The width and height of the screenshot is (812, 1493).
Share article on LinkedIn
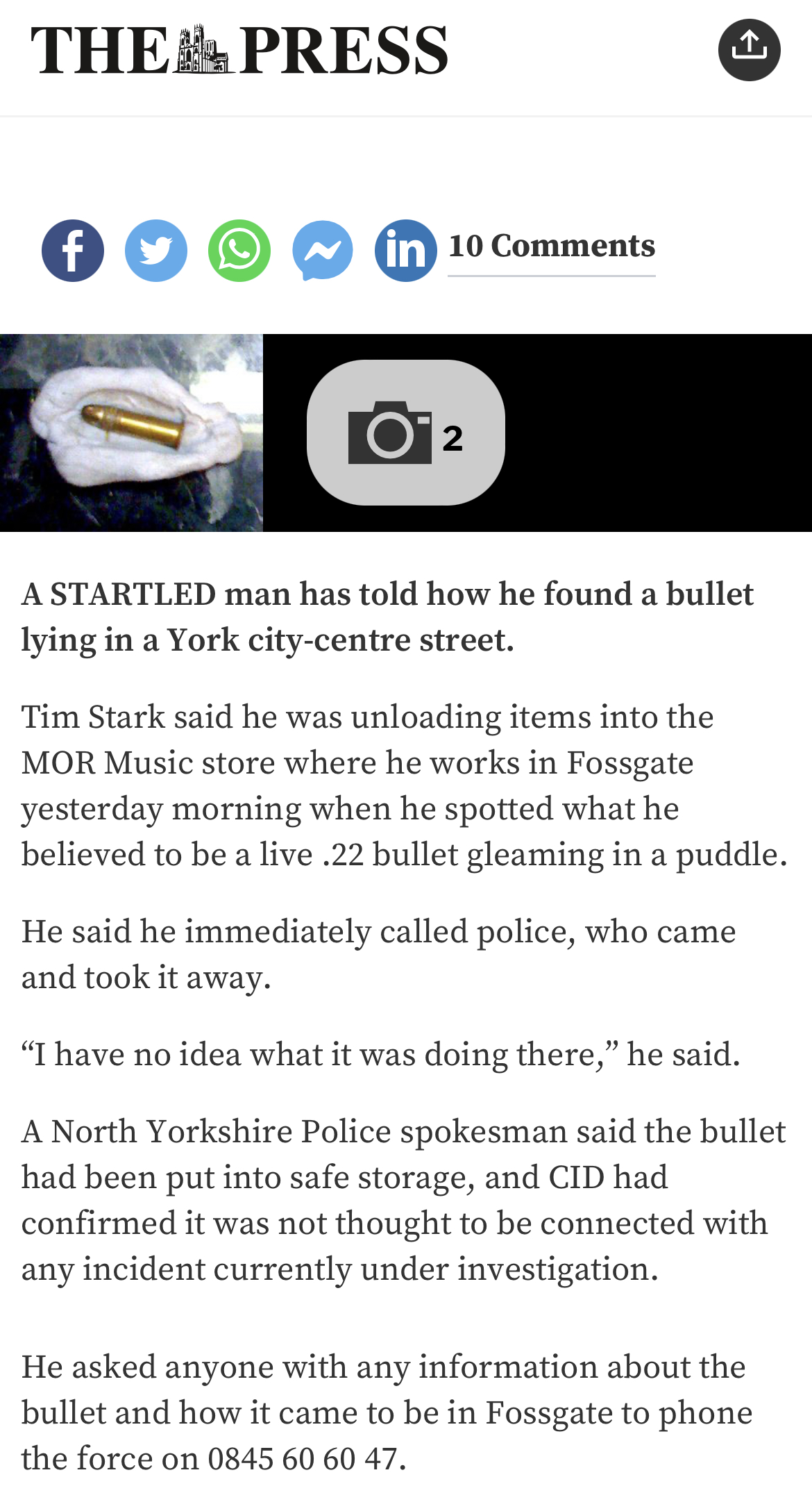click(406, 251)
